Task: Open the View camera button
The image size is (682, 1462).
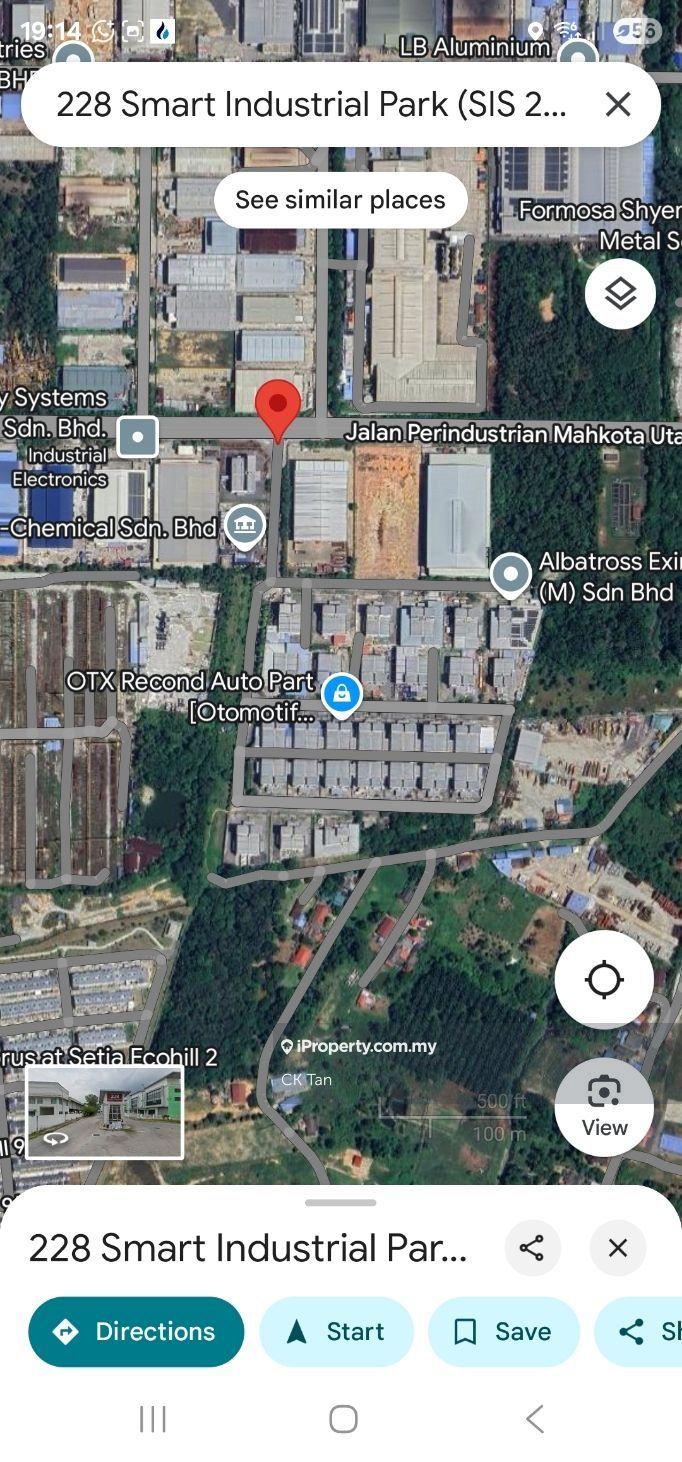Action: [604, 1106]
